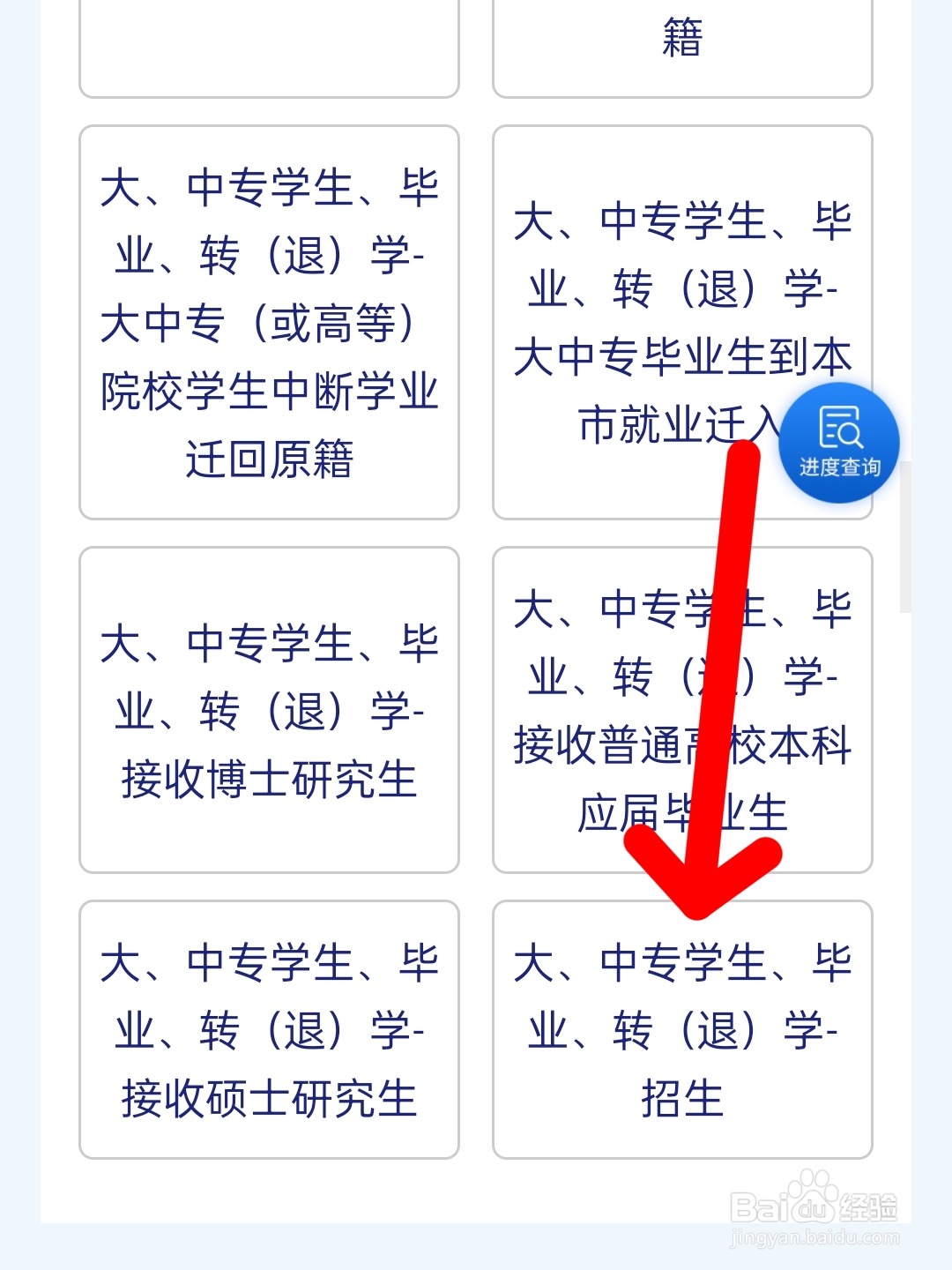Open the 进度查询 floating progress query icon

pyautogui.click(x=839, y=443)
